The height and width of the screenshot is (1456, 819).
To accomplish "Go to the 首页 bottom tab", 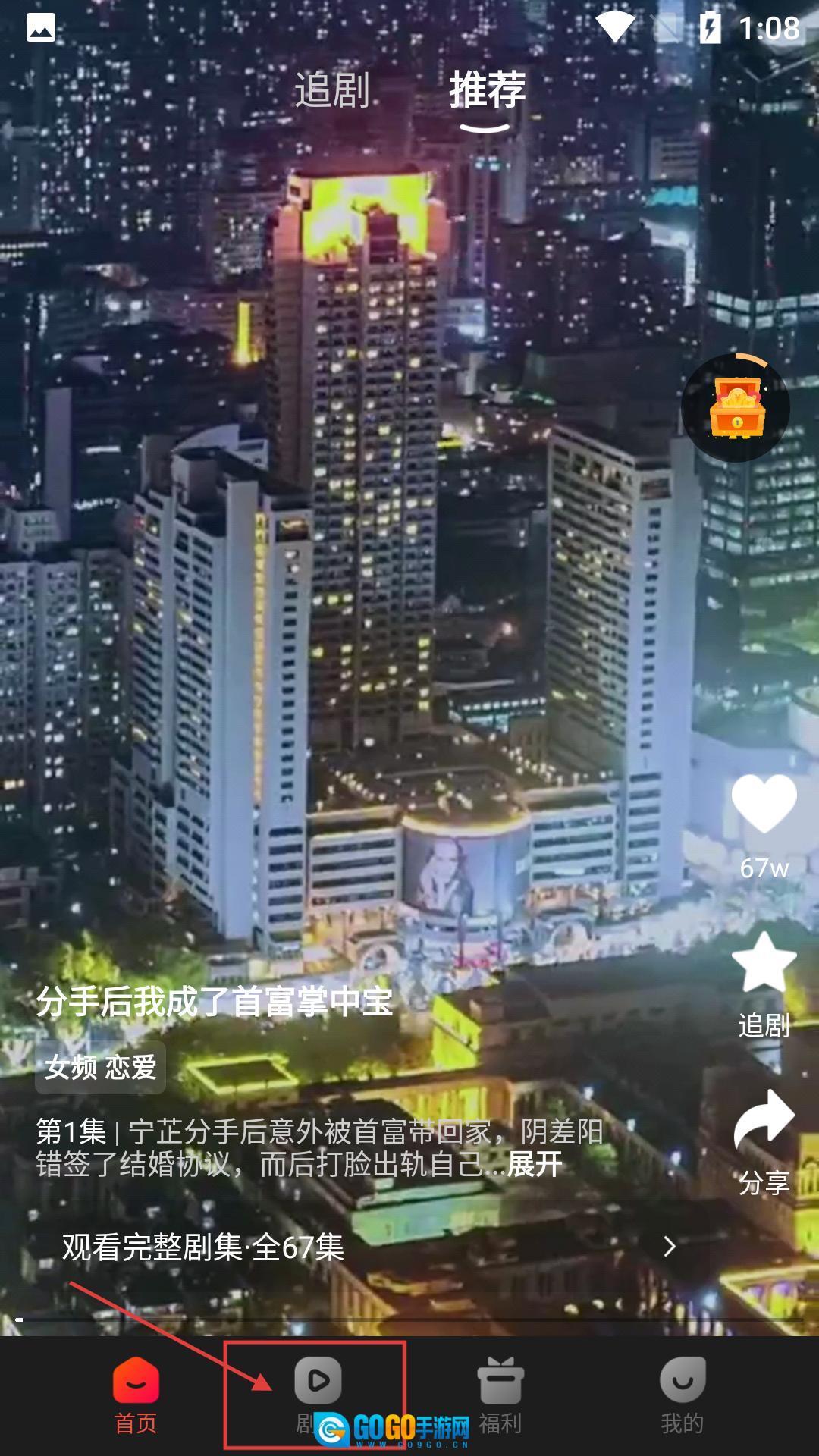I will tap(136, 1397).
